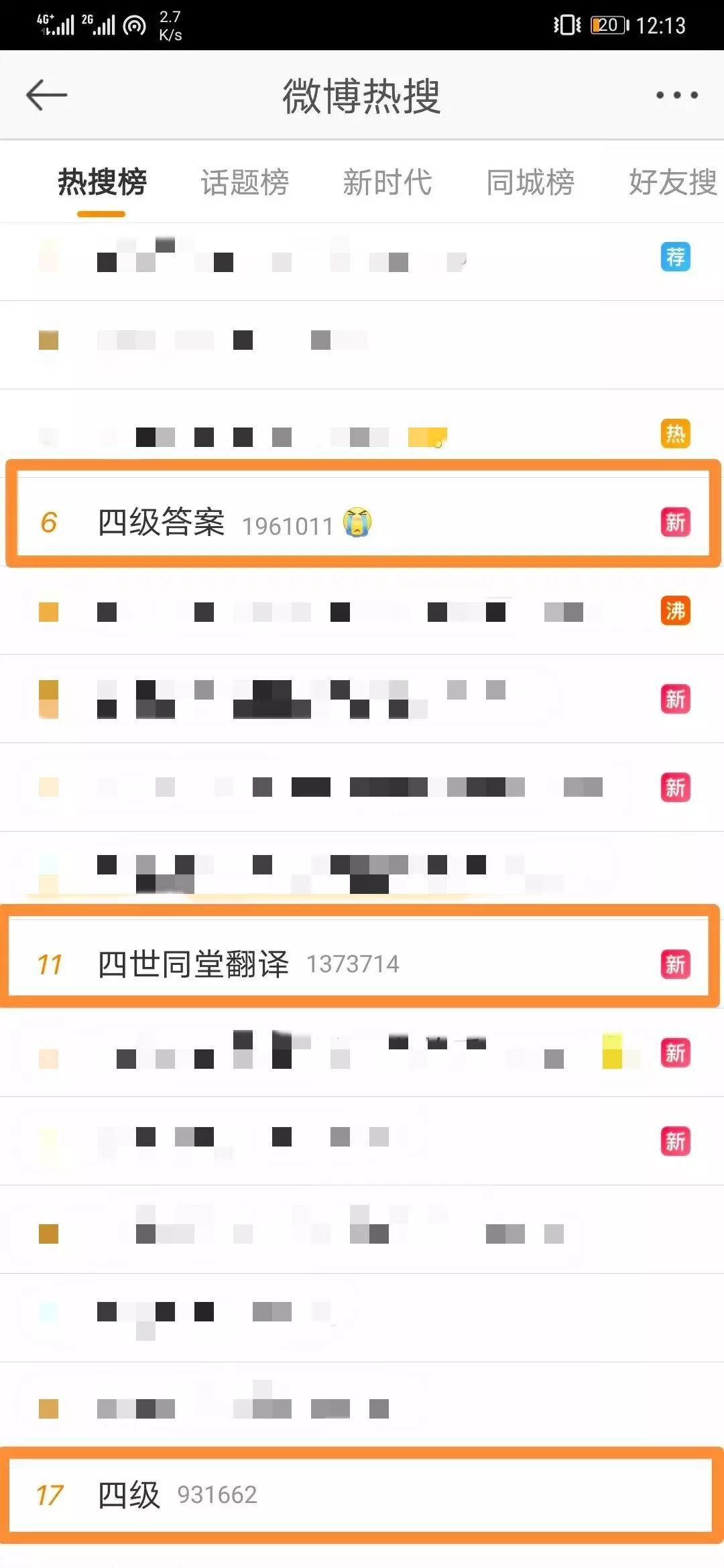Viewport: 724px width, 1568px height.
Task: Open the 四世同堂翻译 hot search entry
Action: (192, 965)
